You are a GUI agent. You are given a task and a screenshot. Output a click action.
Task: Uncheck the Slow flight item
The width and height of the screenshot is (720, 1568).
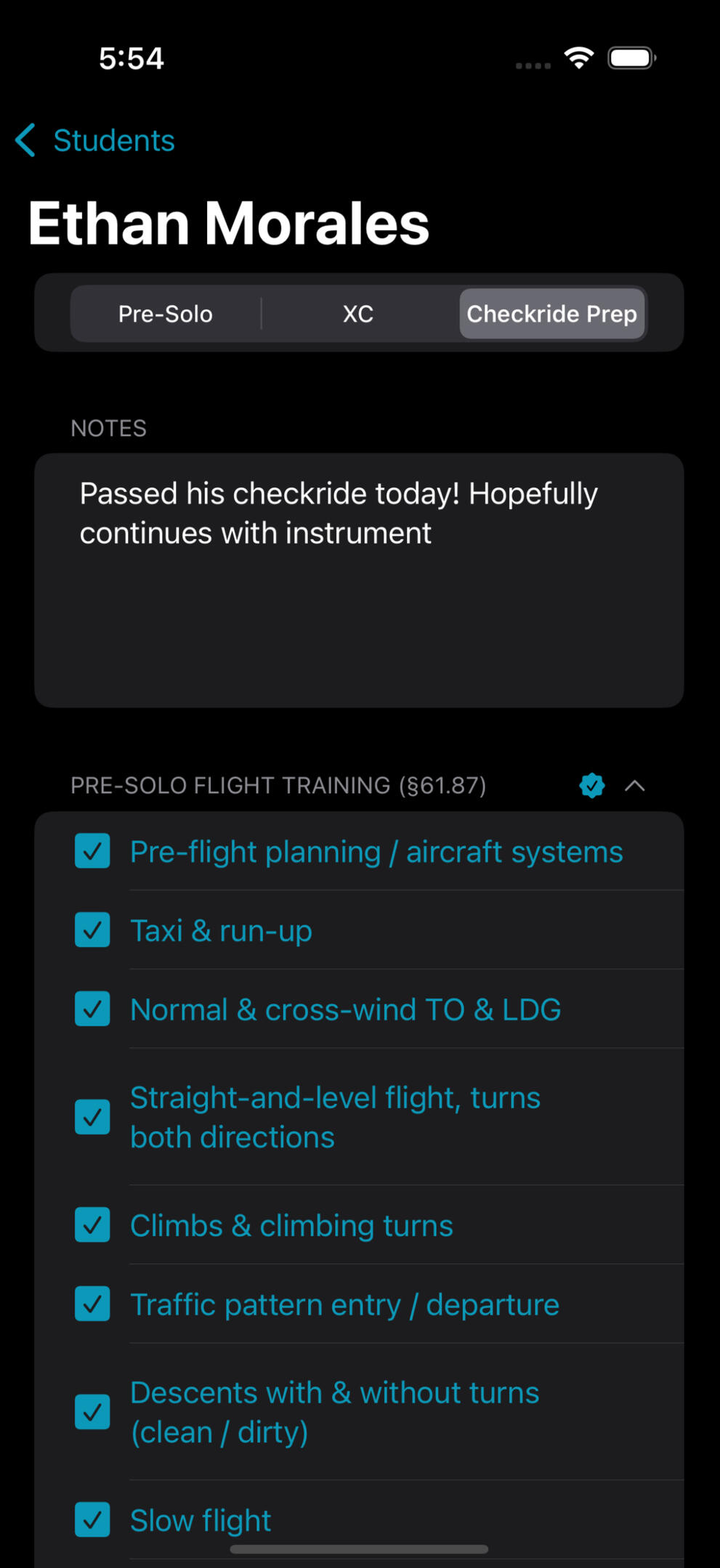click(92, 1520)
